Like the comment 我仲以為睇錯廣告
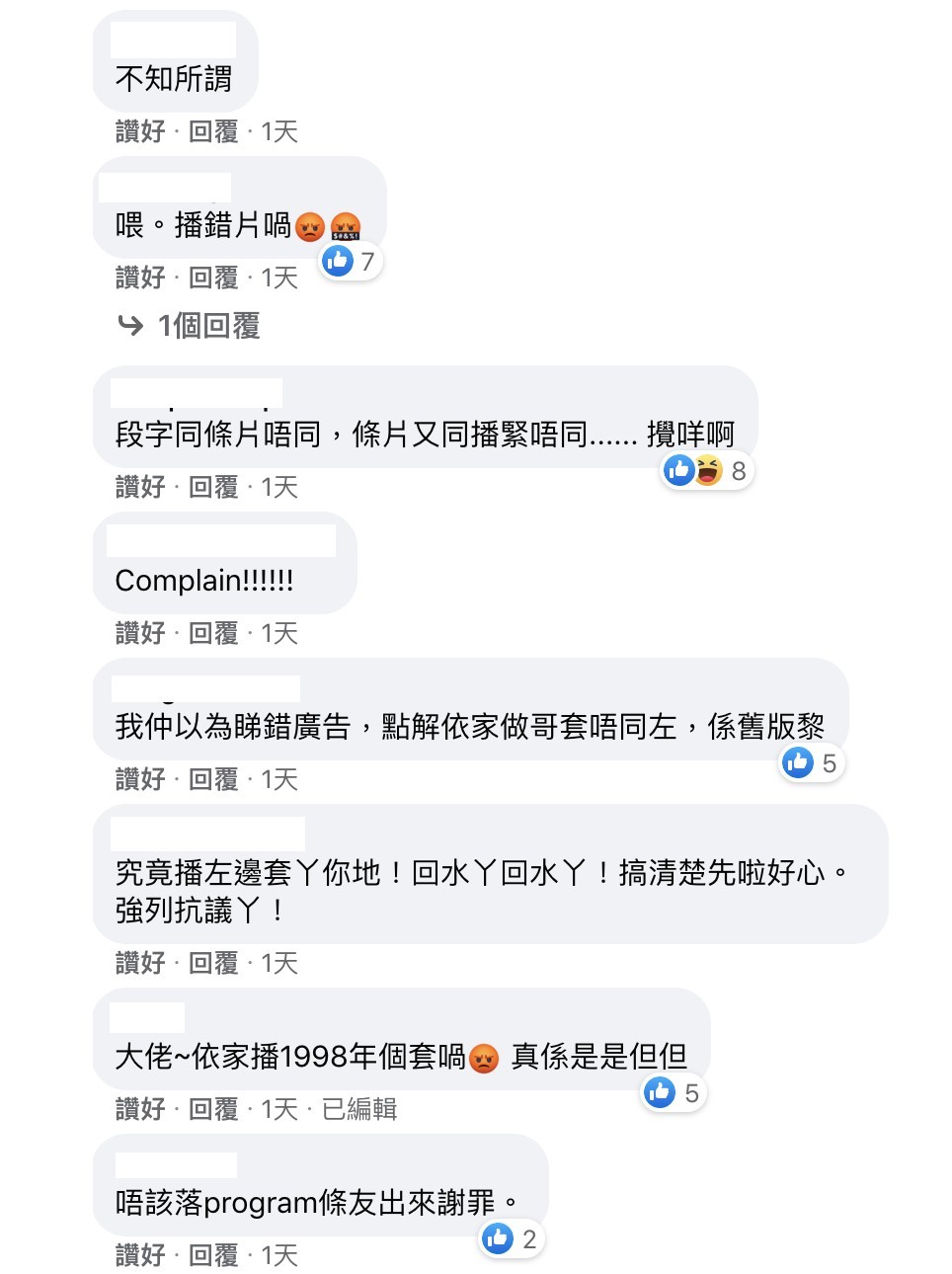 (139, 779)
